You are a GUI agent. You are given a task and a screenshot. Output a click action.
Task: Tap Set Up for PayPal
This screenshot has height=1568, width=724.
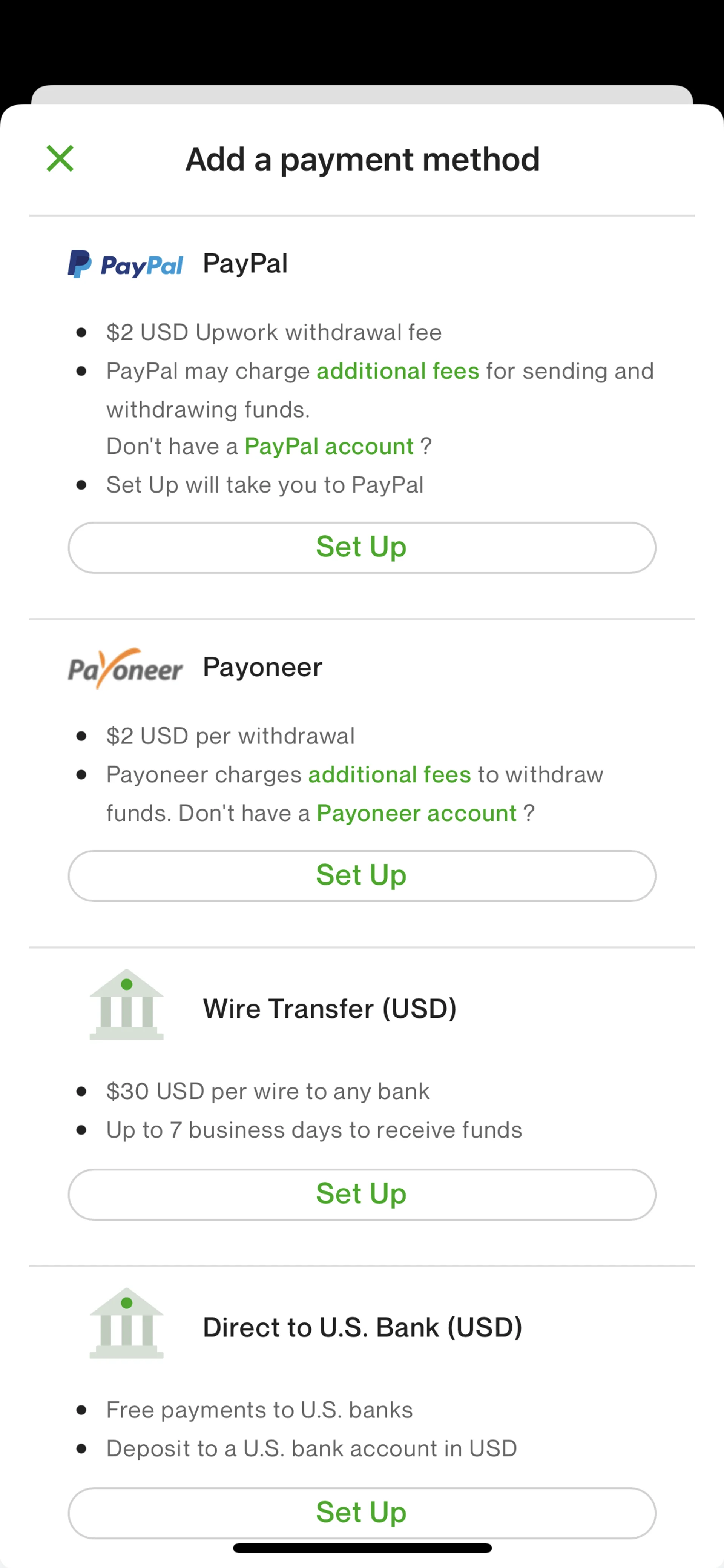[x=361, y=547]
